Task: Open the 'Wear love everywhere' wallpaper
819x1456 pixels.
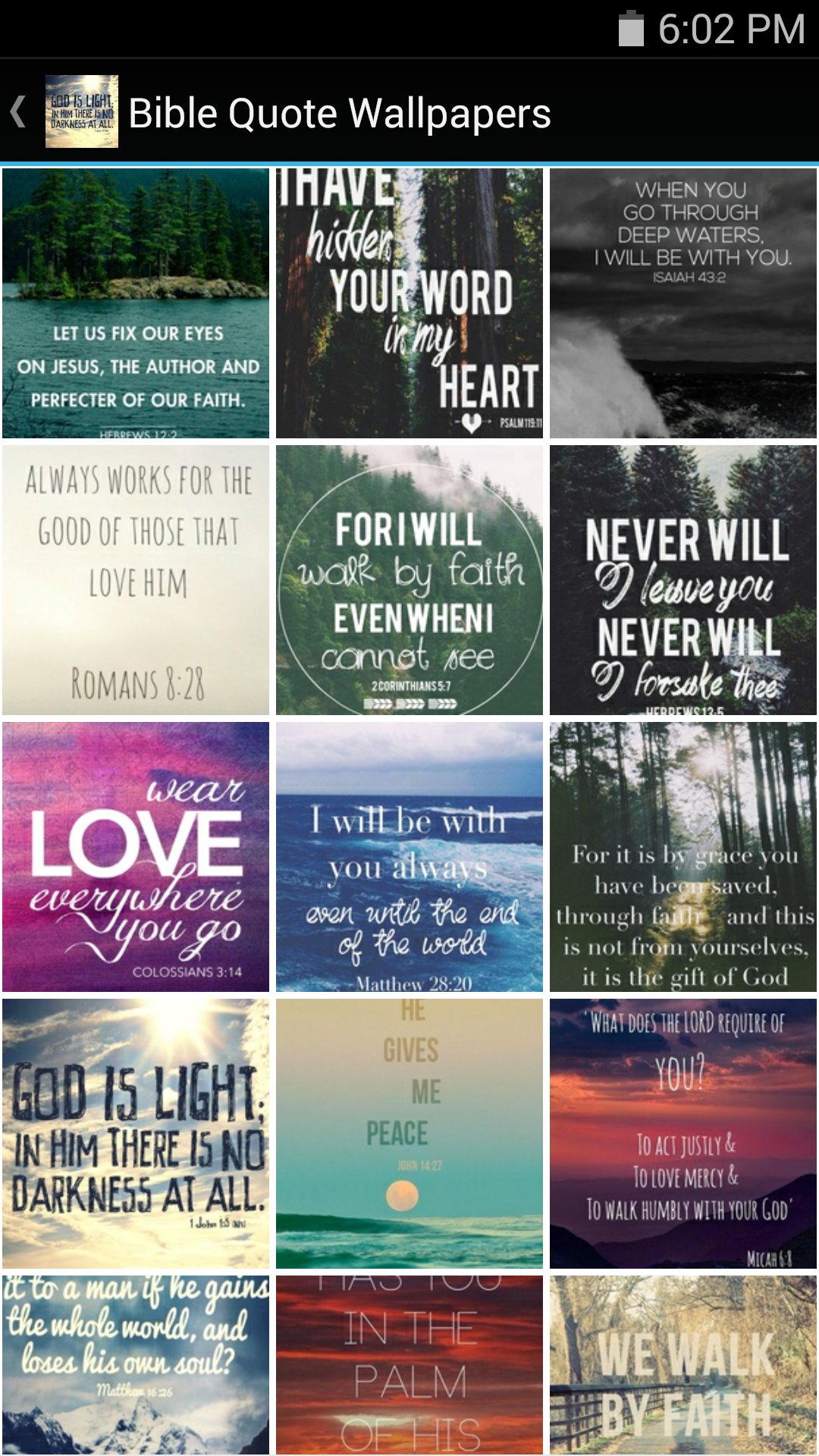Action: pyautogui.click(x=136, y=857)
